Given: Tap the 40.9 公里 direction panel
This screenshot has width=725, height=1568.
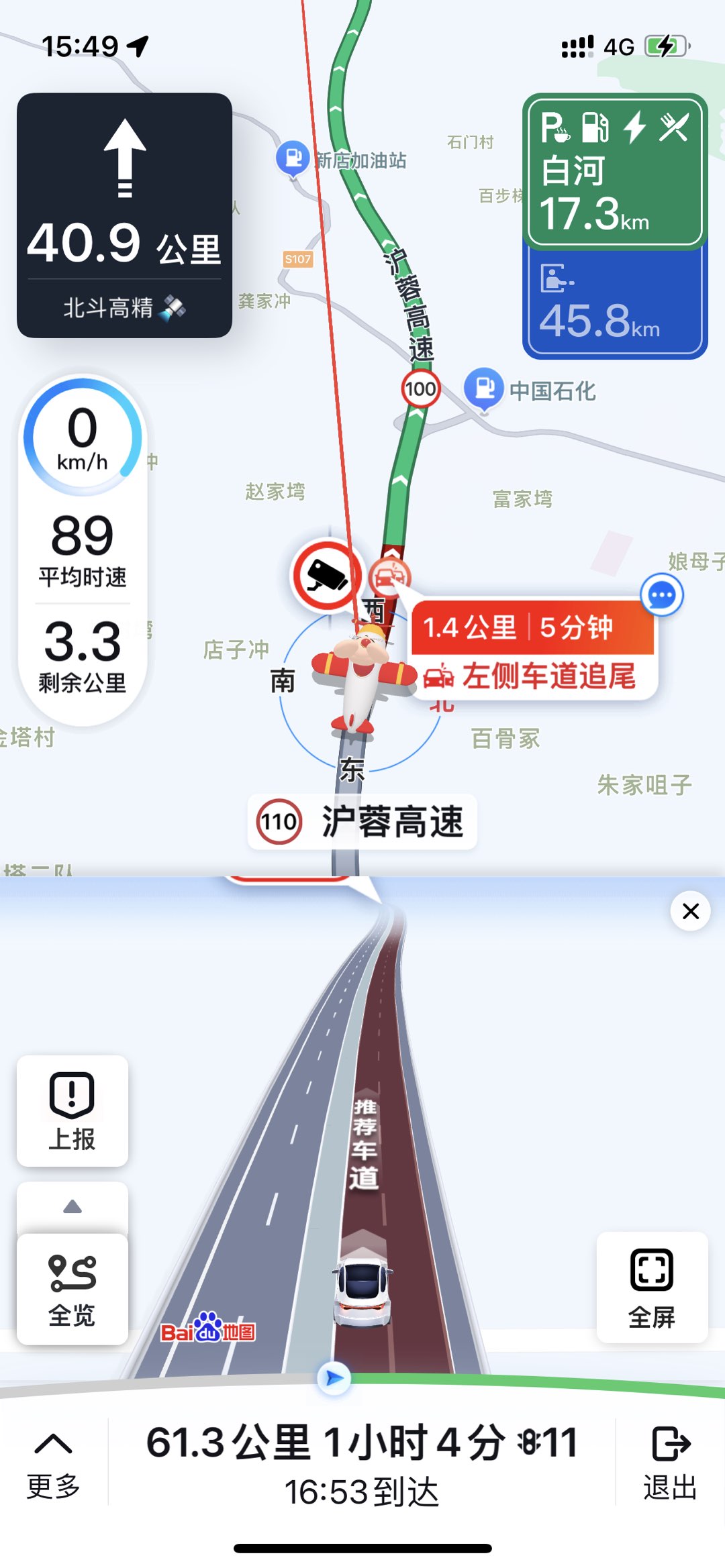Looking at the screenshot, I should [124, 215].
